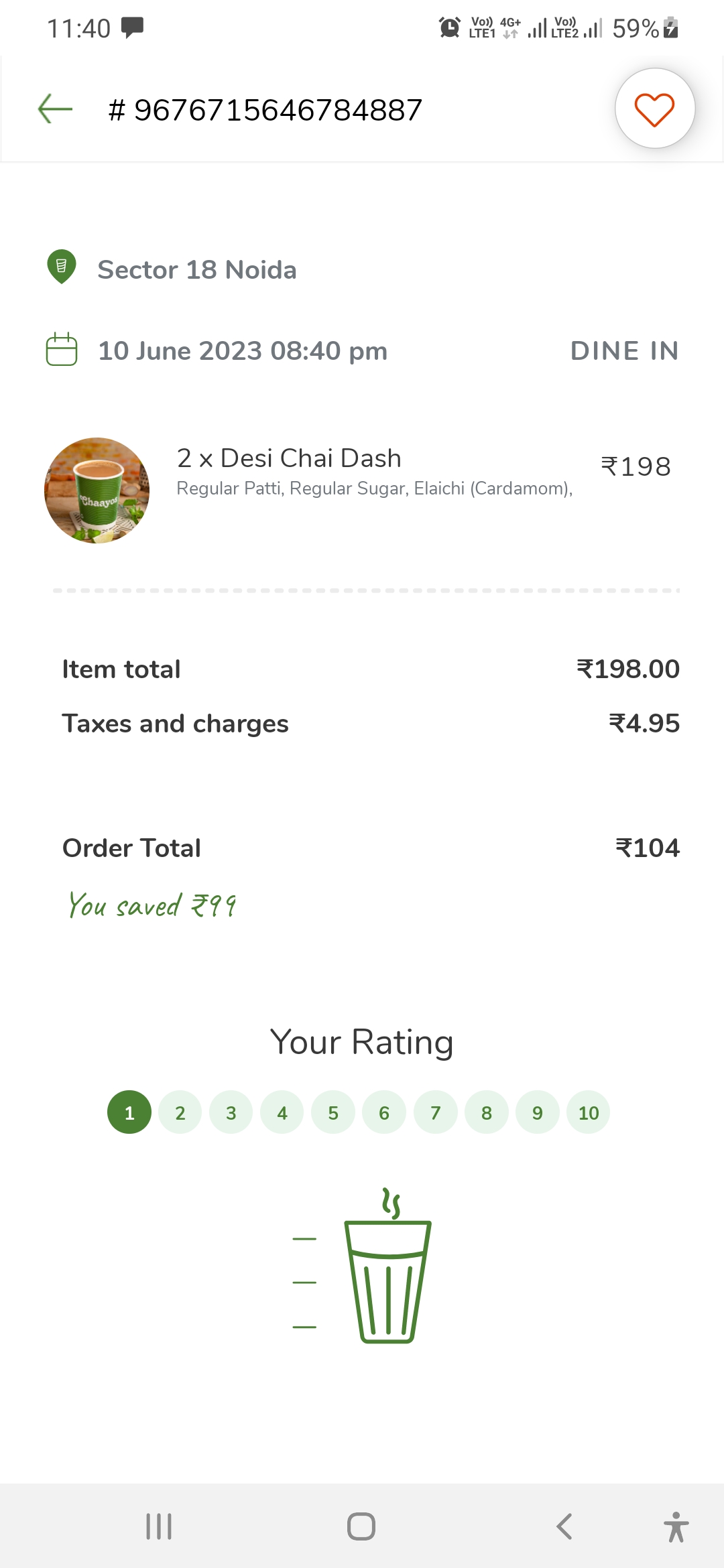The image size is (724, 1568).
Task: Set rating to 6
Action: pyautogui.click(x=384, y=1112)
